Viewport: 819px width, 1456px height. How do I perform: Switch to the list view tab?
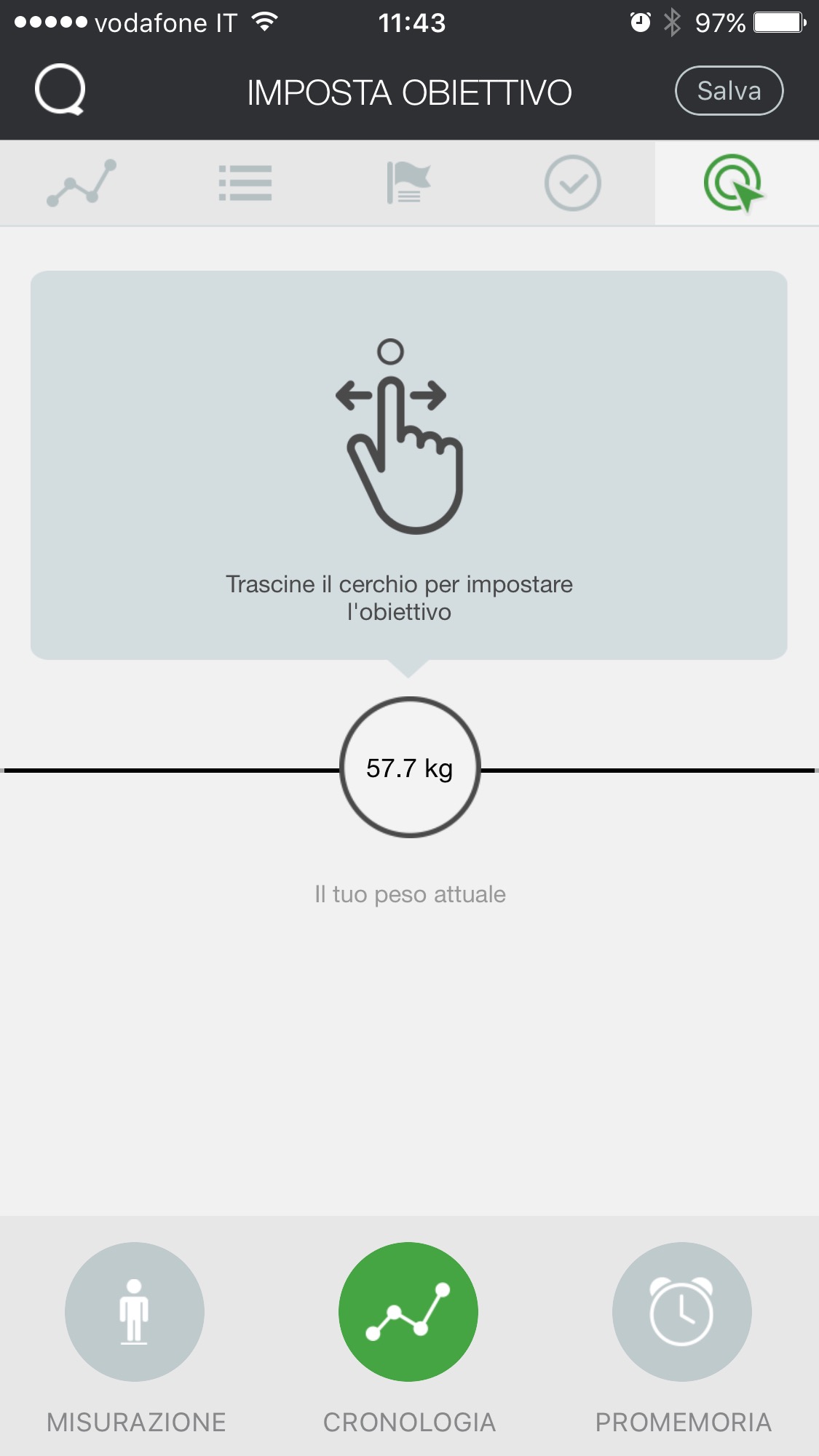click(x=245, y=183)
